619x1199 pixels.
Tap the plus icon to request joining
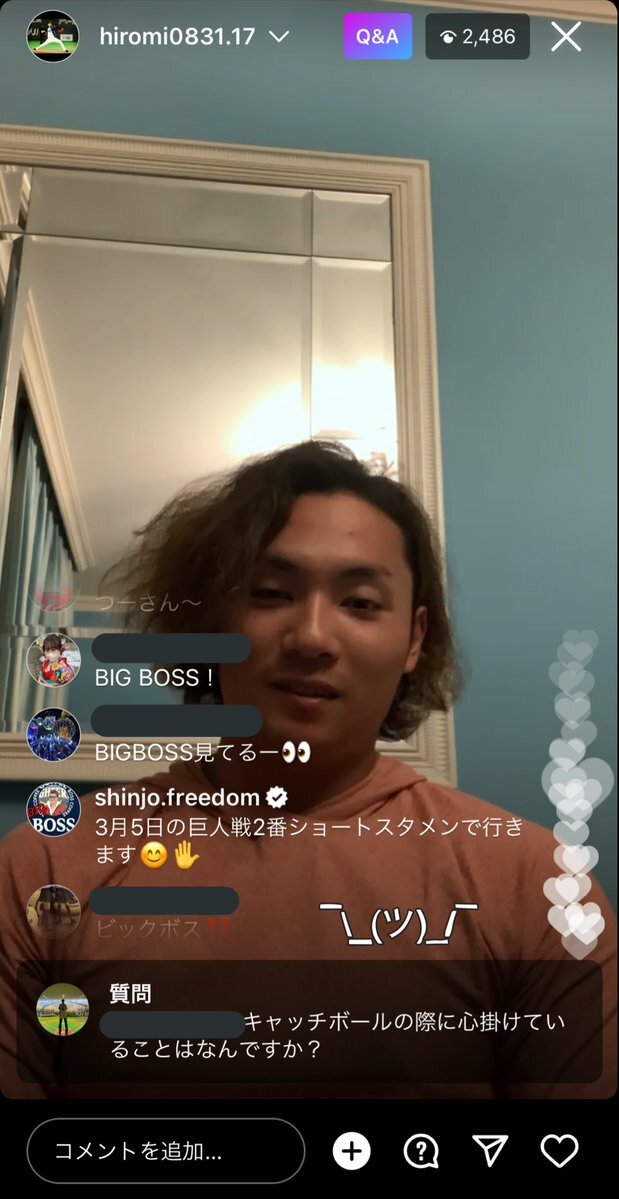(x=351, y=1151)
